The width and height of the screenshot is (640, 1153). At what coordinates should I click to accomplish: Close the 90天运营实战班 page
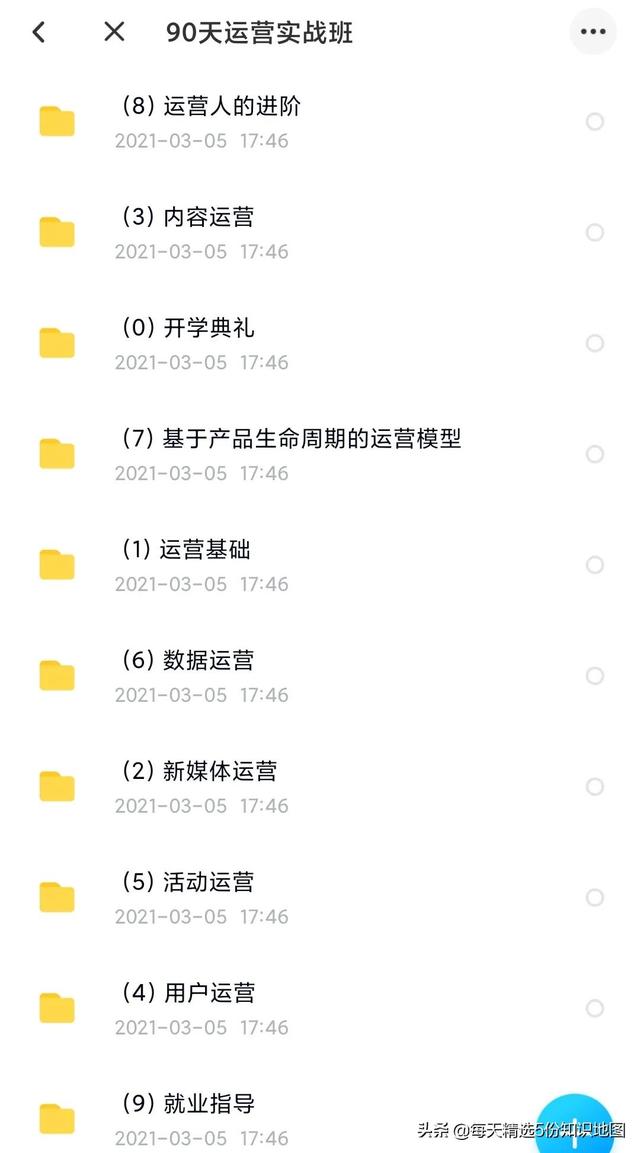[114, 32]
